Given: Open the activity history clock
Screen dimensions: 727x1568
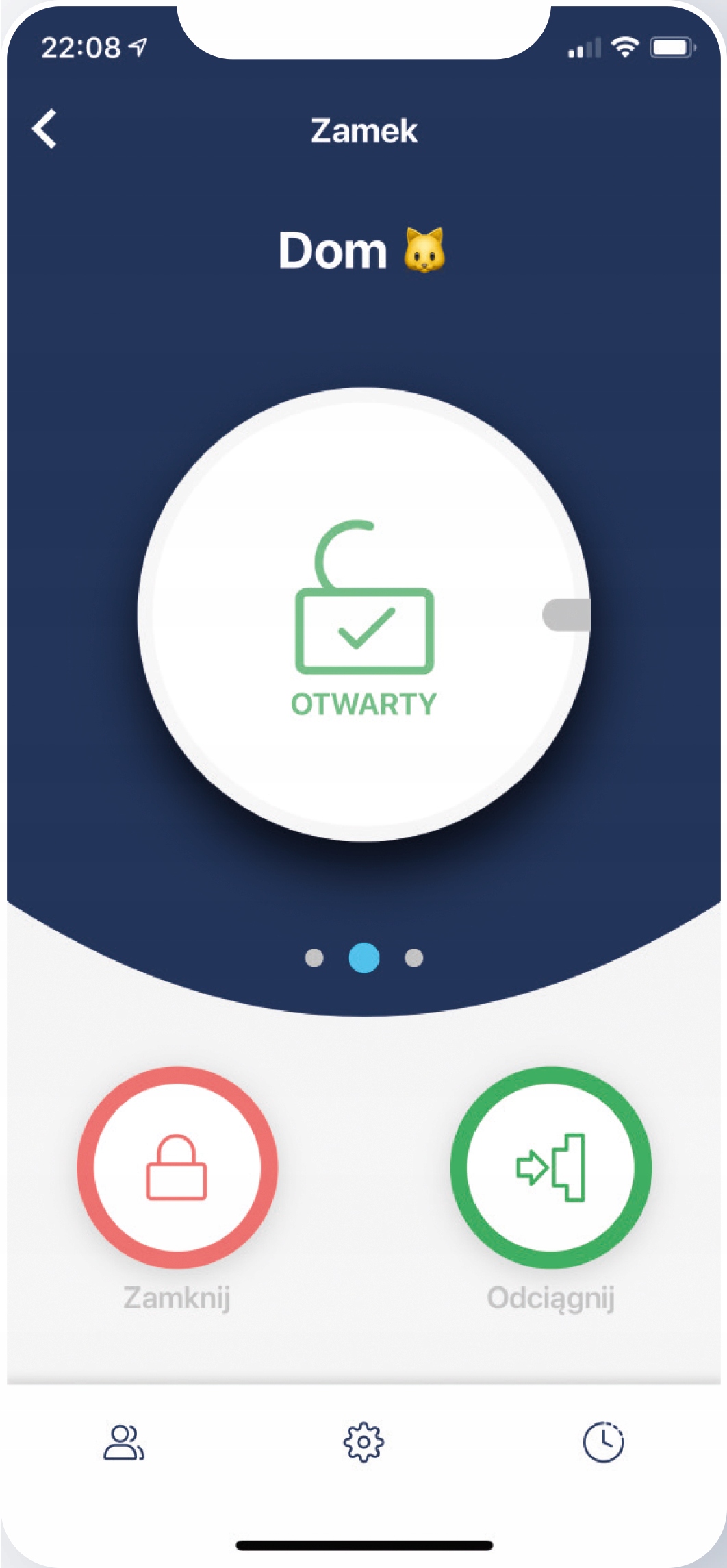Looking at the screenshot, I should point(603,1442).
